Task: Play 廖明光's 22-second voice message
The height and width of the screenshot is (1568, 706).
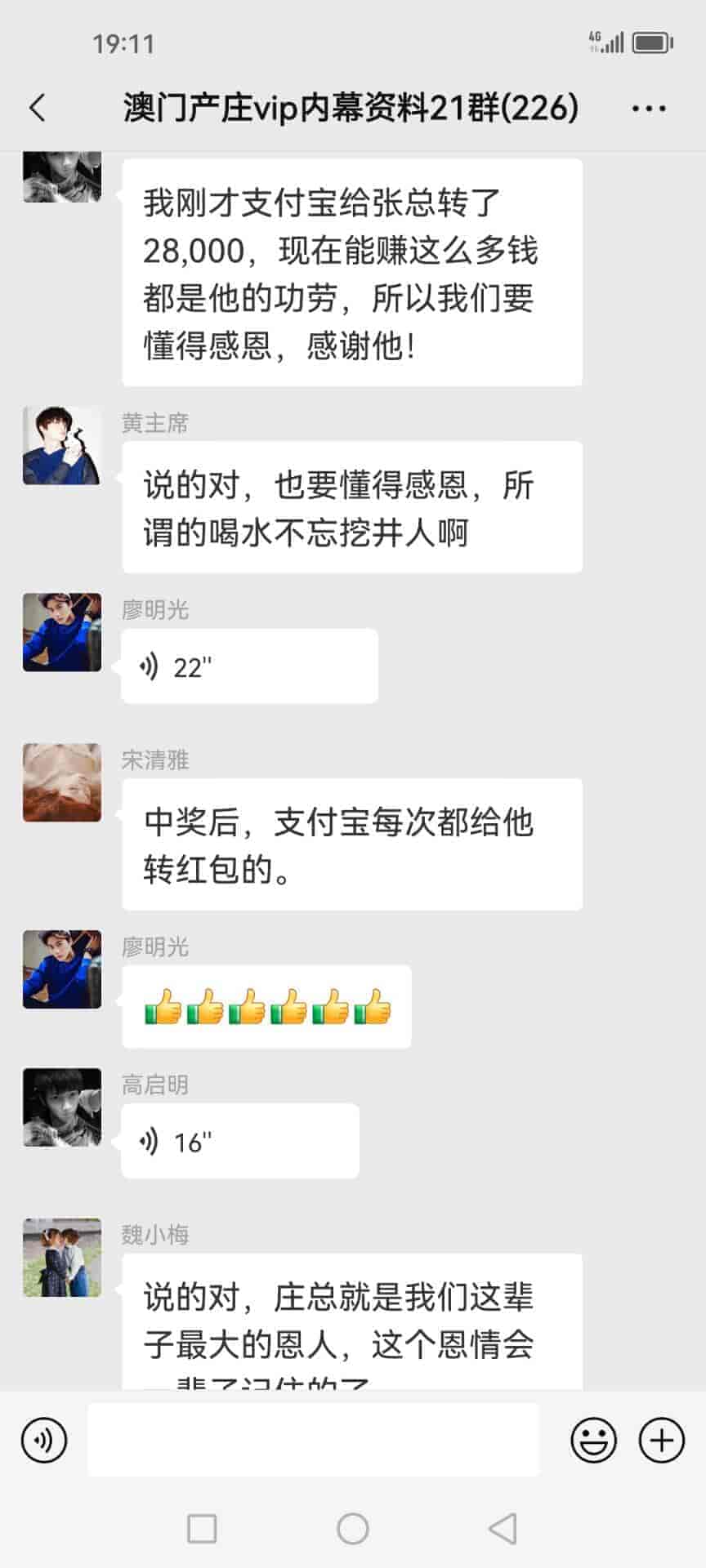Action: tap(248, 666)
